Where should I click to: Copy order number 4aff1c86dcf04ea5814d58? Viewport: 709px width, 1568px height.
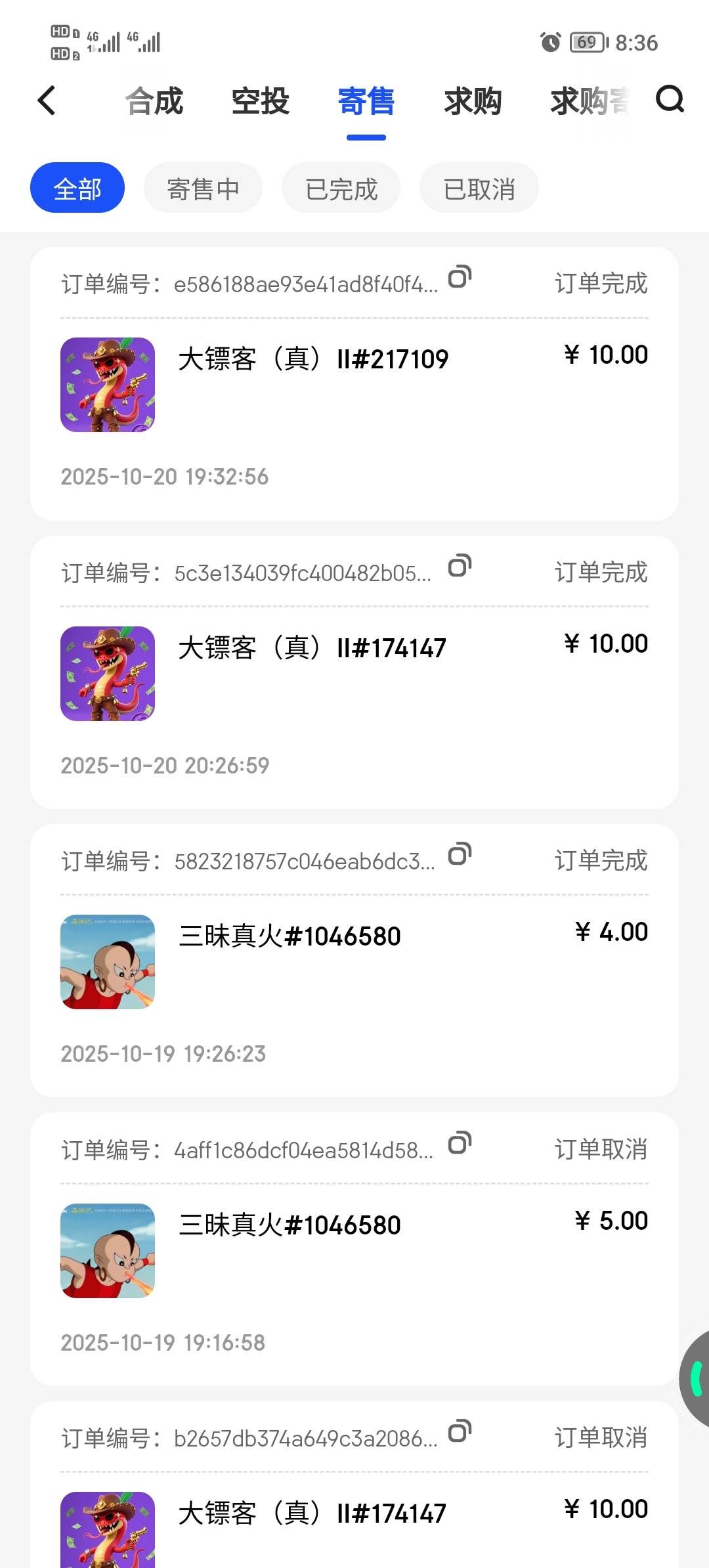[x=460, y=1143]
